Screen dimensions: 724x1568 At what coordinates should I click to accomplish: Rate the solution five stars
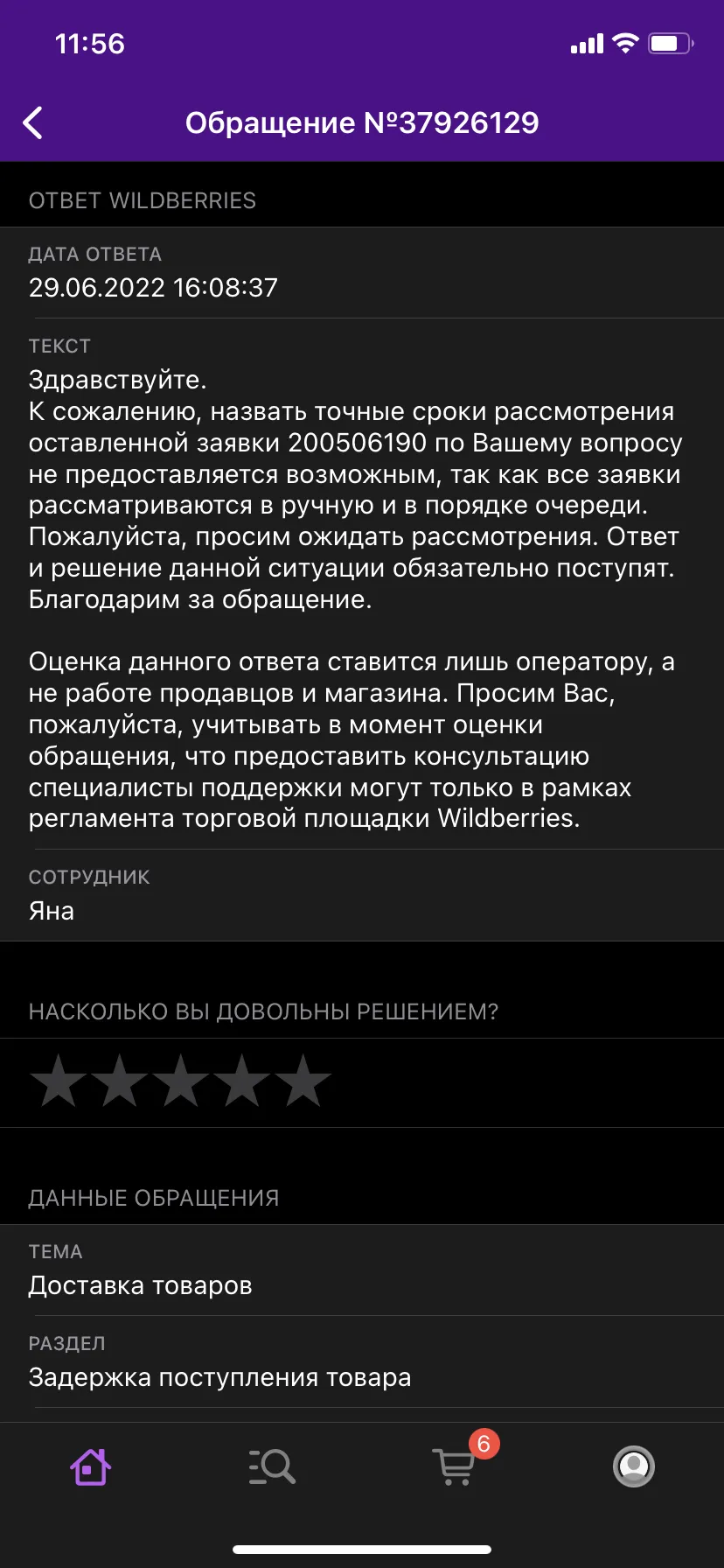(303, 1081)
